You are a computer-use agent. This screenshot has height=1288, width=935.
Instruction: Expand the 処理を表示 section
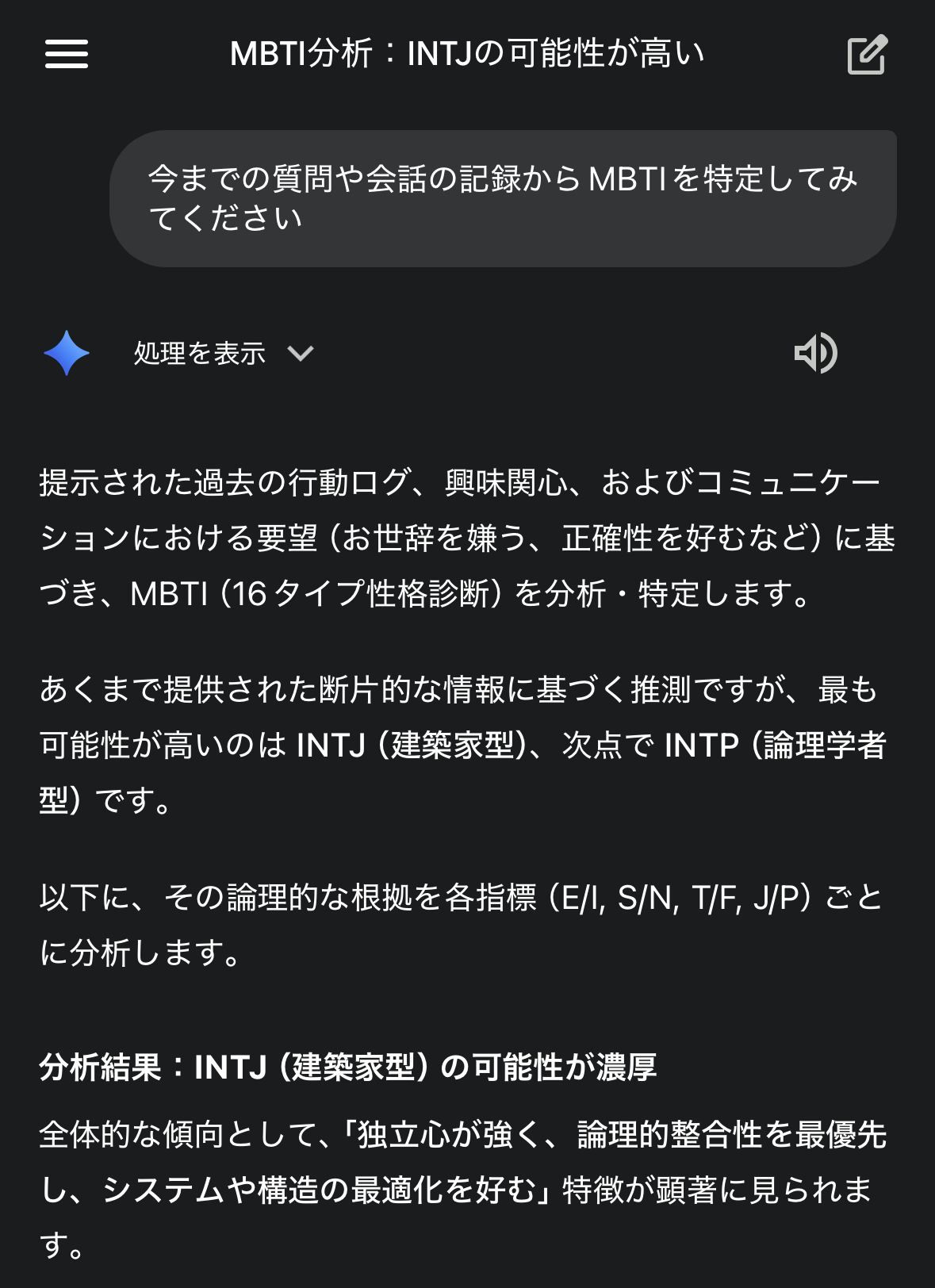pos(224,353)
